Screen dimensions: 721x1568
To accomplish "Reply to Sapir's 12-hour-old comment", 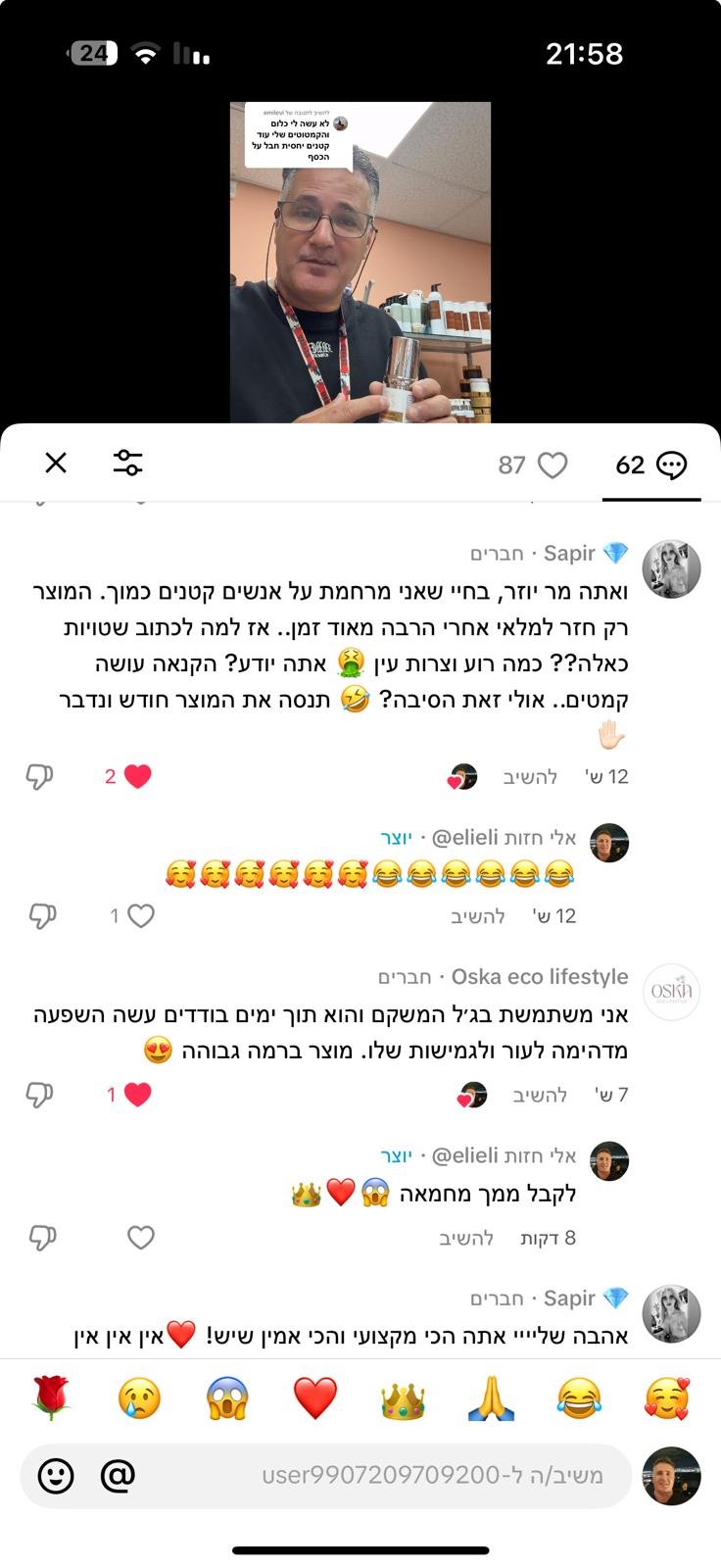I will pyautogui.click(x=530, y=776).
